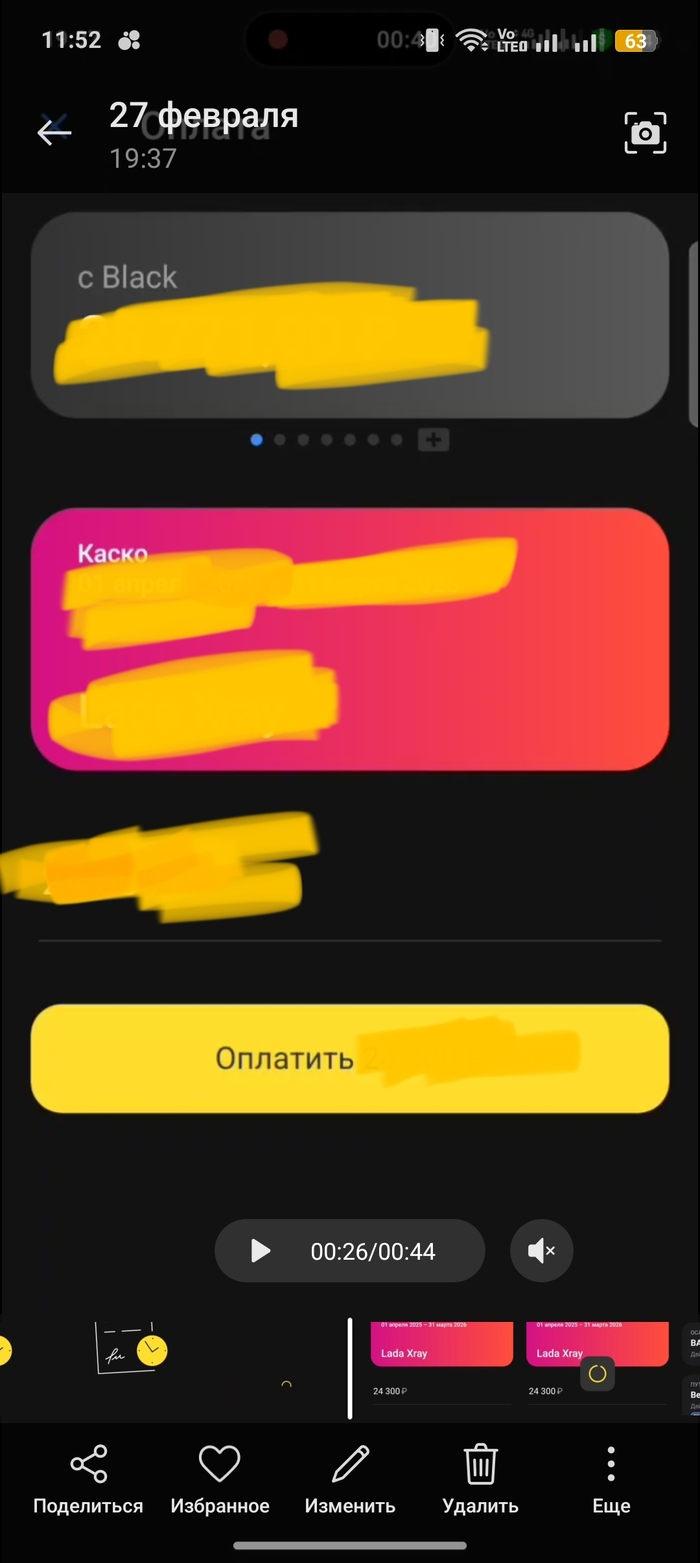Add the video to Избранное
Image resolution: width=700 pixels, height=1563 pixels.
(x=220, y=1478)
